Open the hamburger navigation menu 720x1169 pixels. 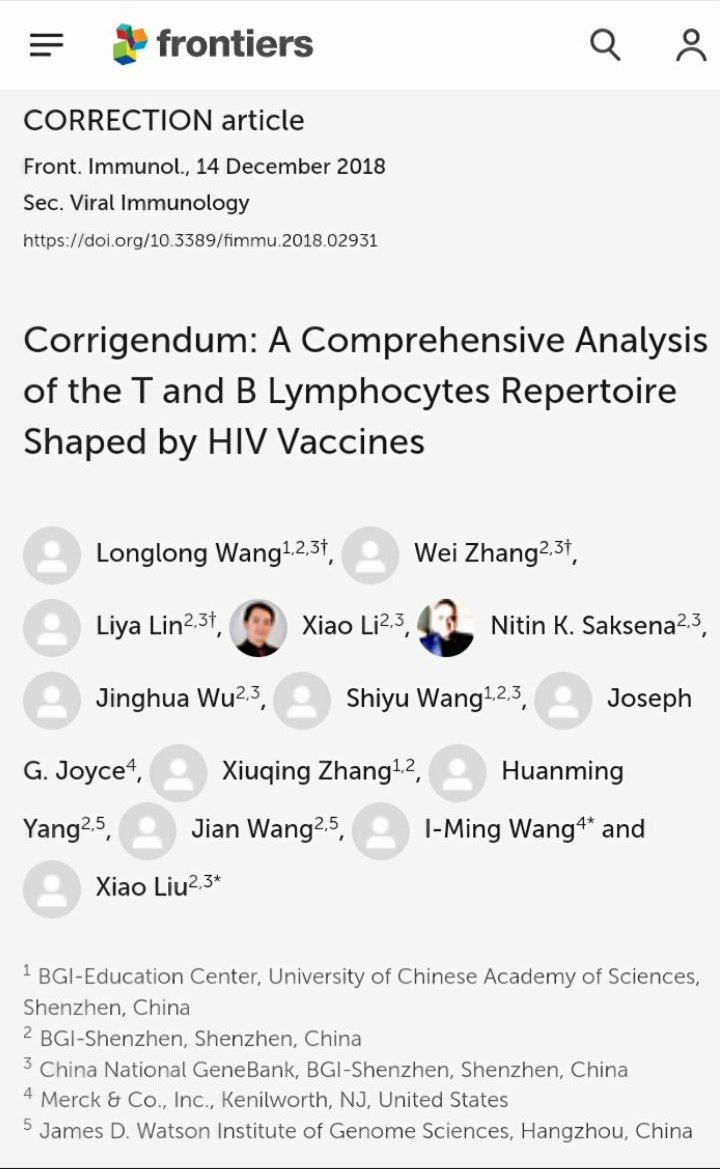click(47, 44)
